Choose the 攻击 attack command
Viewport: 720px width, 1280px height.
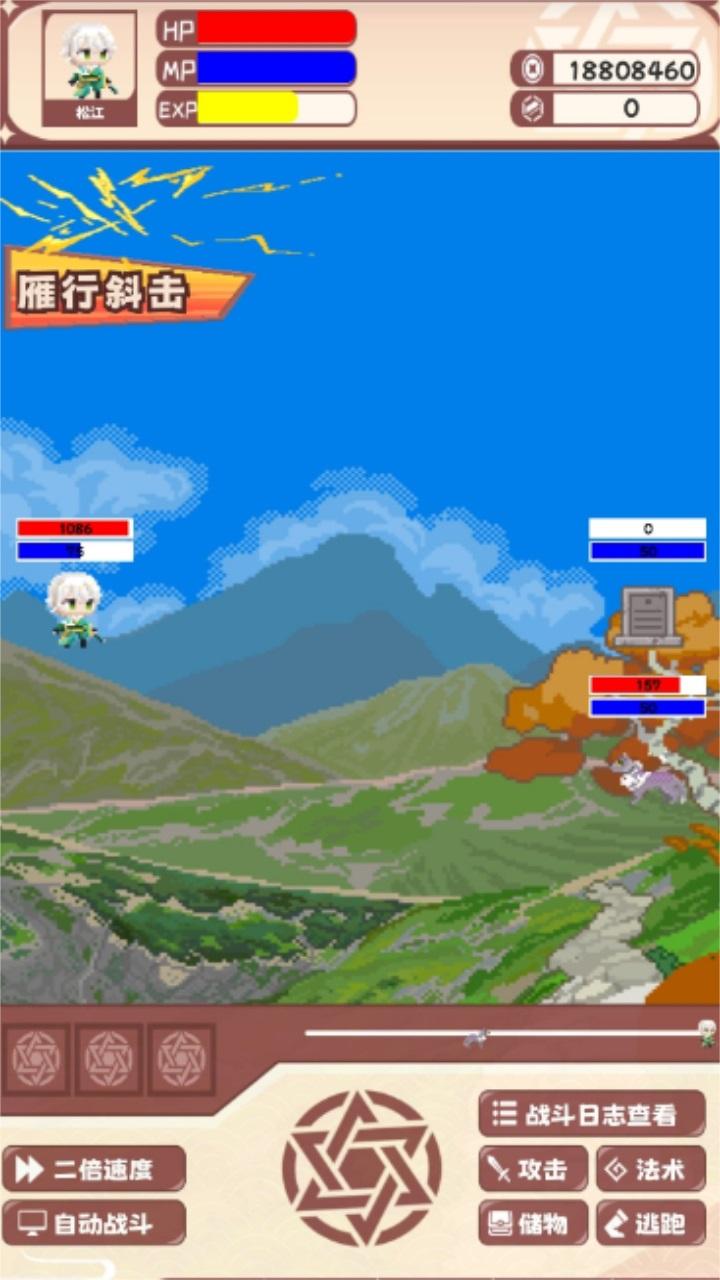coord(533,1169)
